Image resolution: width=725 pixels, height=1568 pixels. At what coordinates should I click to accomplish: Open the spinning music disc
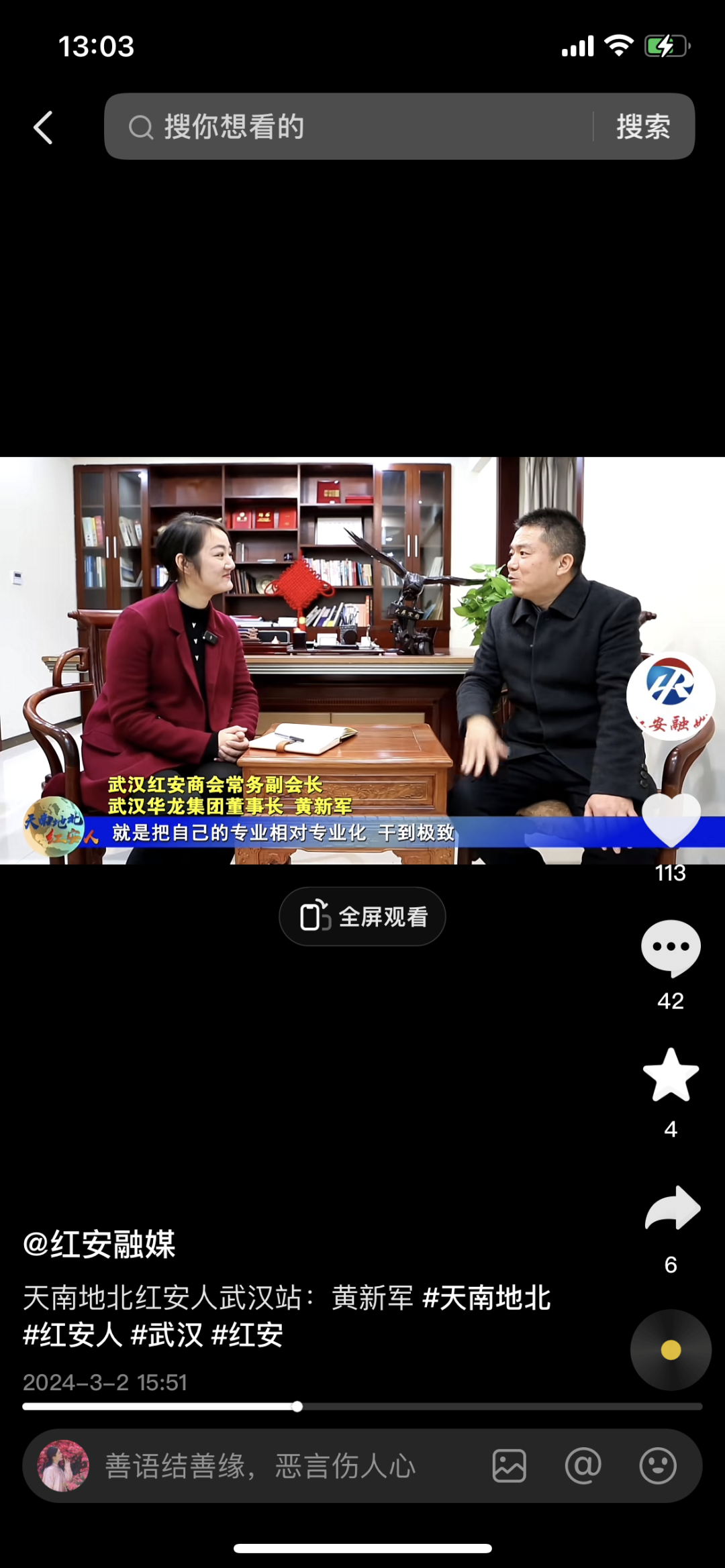click(x=671, y=1349)
